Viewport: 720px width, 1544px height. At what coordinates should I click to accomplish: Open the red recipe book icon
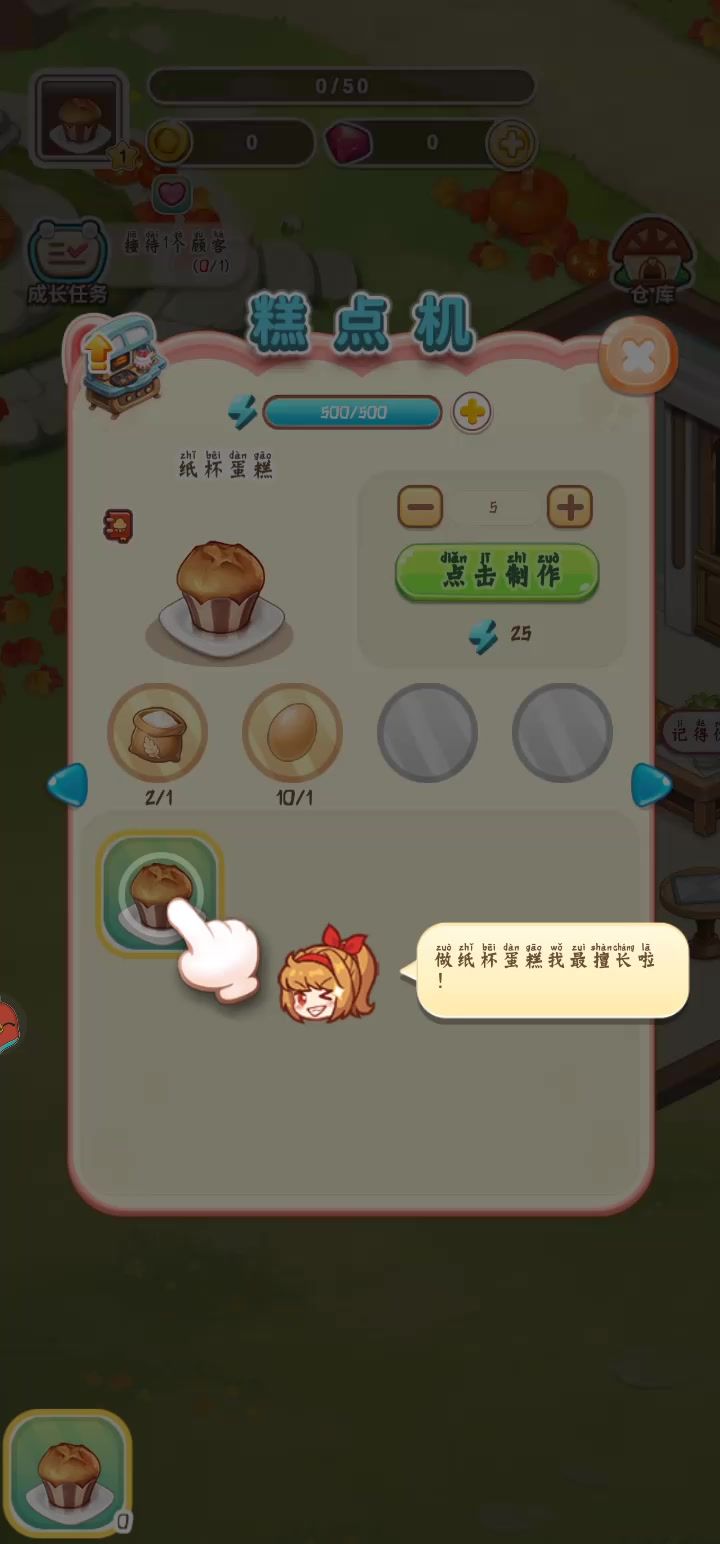[x=119, y=526]
